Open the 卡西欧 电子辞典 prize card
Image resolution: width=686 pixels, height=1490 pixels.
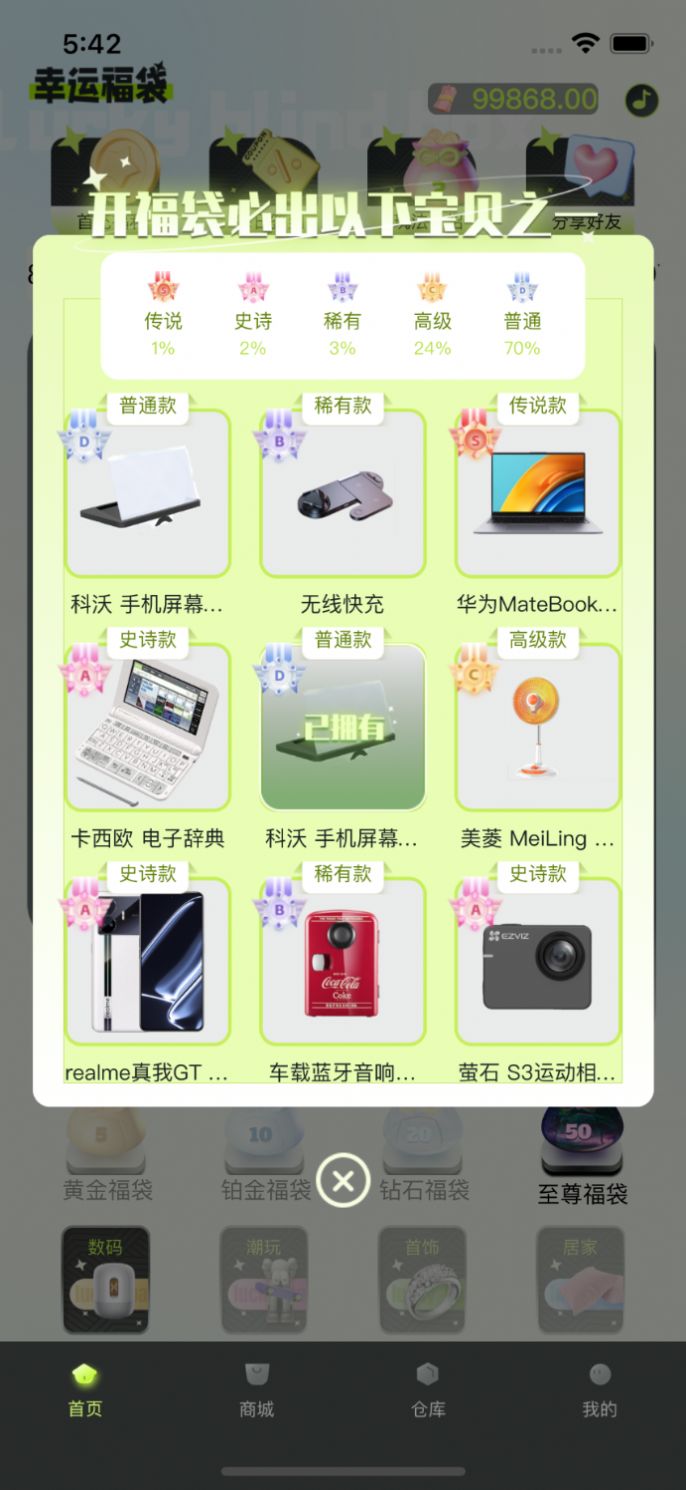148,728
